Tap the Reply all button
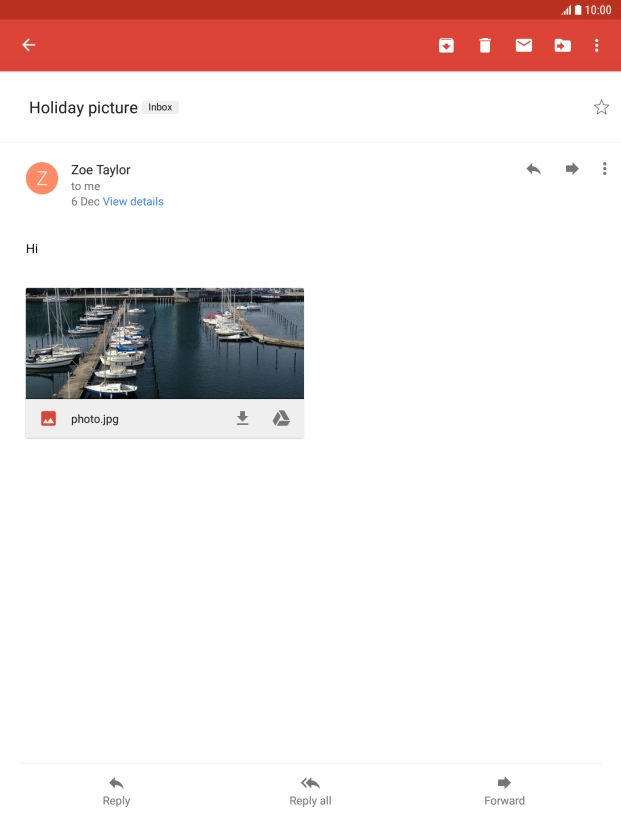621x828 pixels. pos(310,790)
